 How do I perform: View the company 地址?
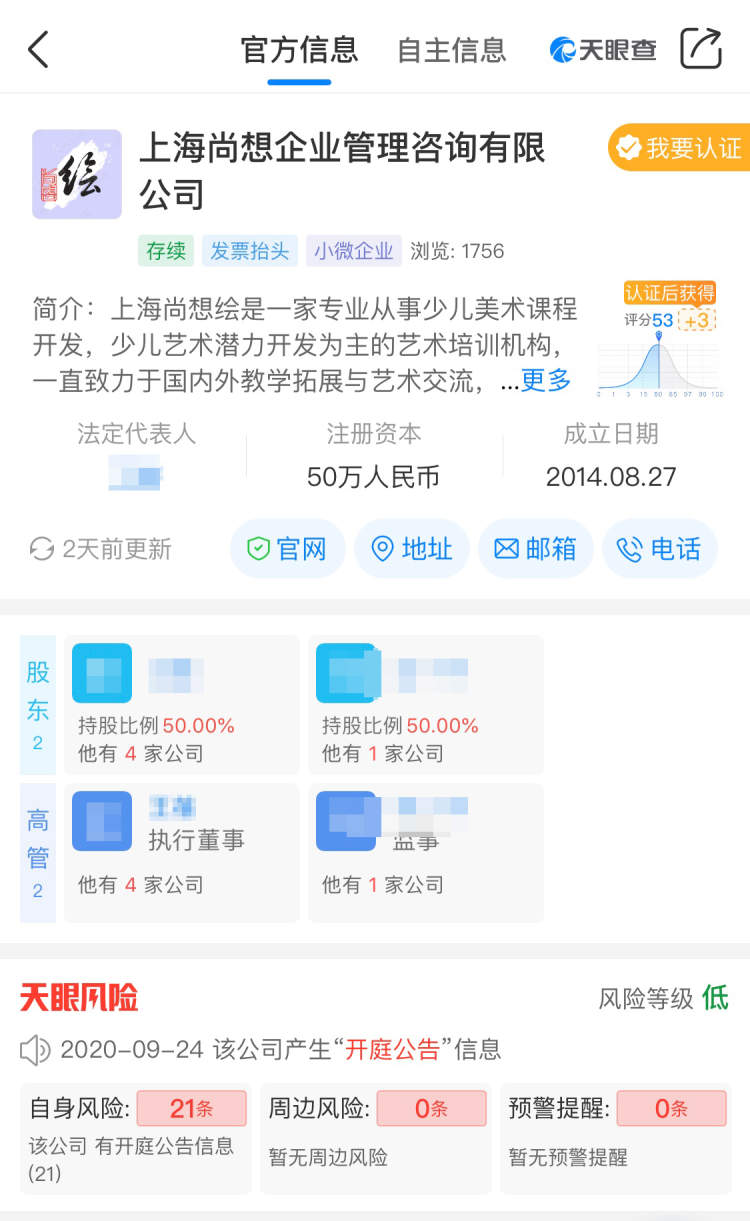point(412,549)
